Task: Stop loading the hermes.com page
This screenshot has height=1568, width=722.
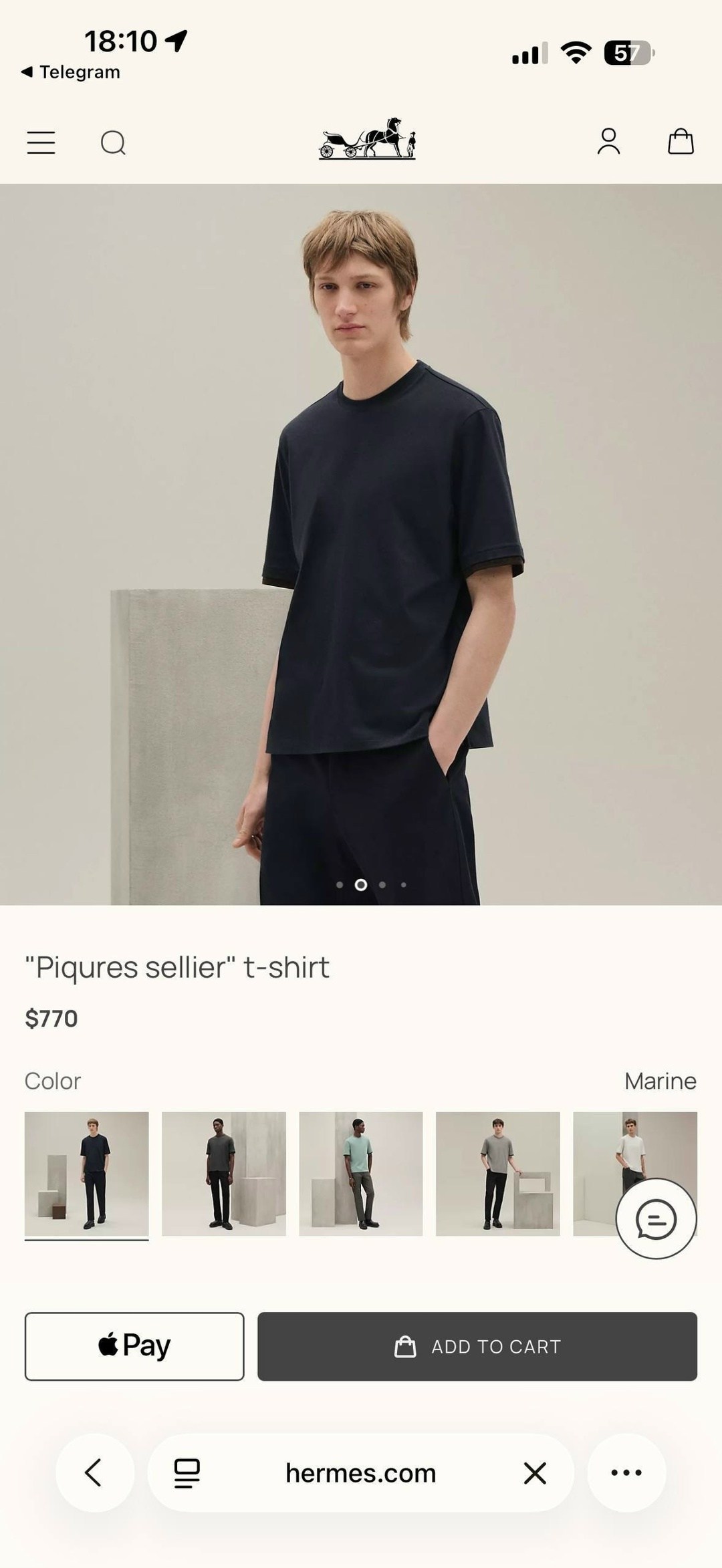Action: [x=535, y=1472]
